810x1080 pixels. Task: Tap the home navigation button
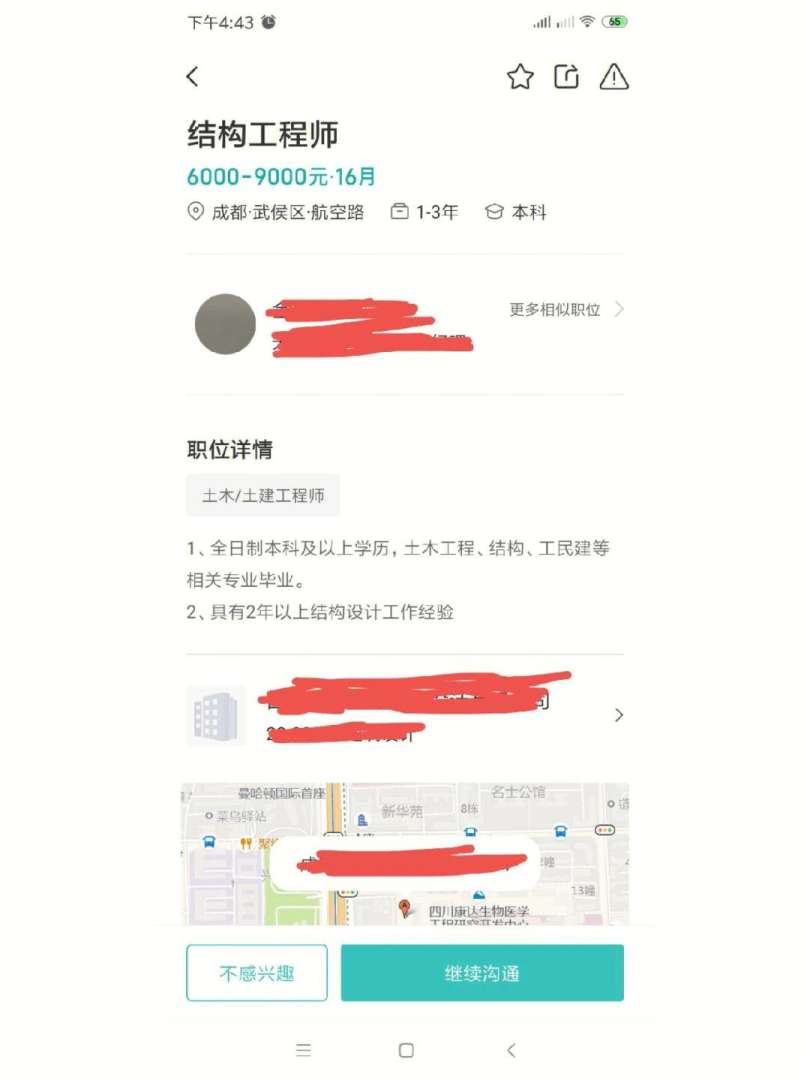(x=406, y=1051)
